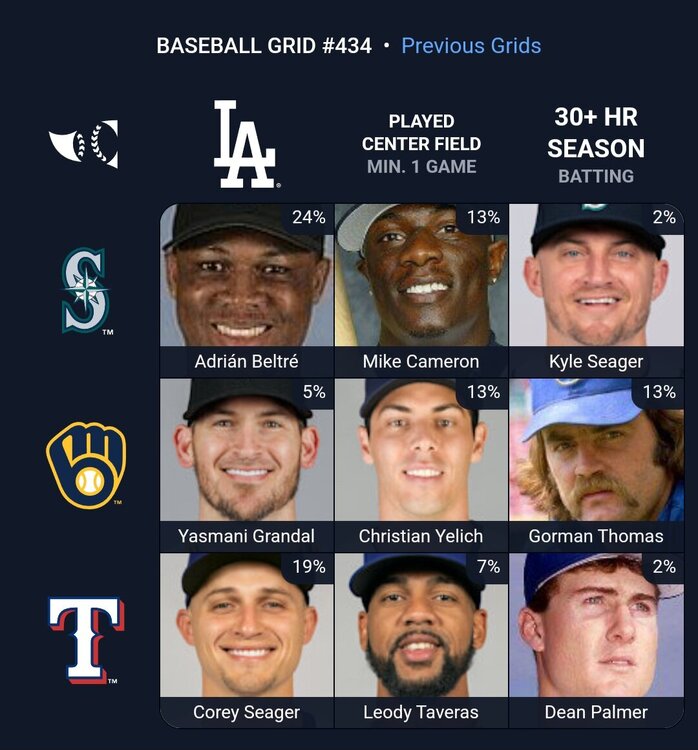This screenshot has height=750, width=698.
Task: View the Christian Yelich cell
Action: point(421,465)
